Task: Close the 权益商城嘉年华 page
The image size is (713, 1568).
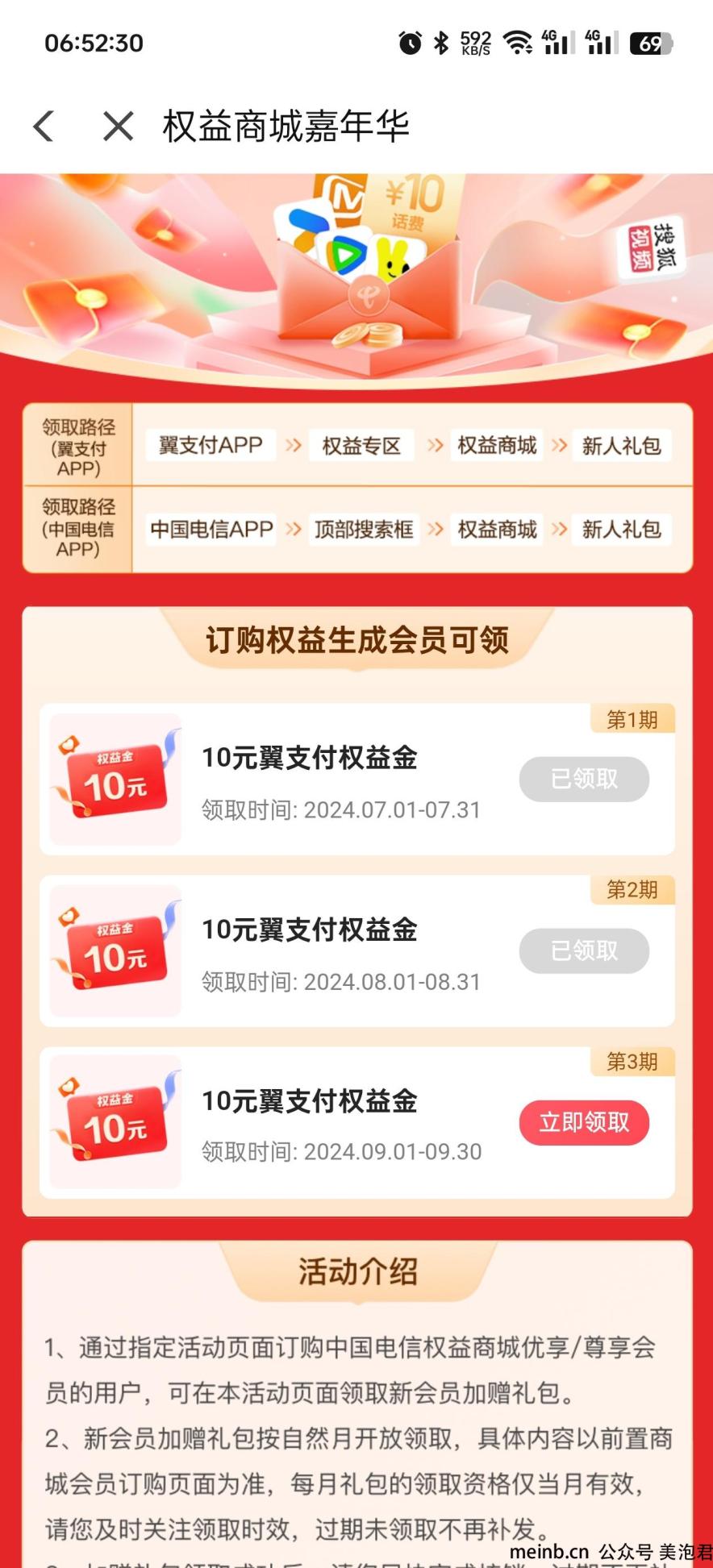Action: click(x=119, y=127)
